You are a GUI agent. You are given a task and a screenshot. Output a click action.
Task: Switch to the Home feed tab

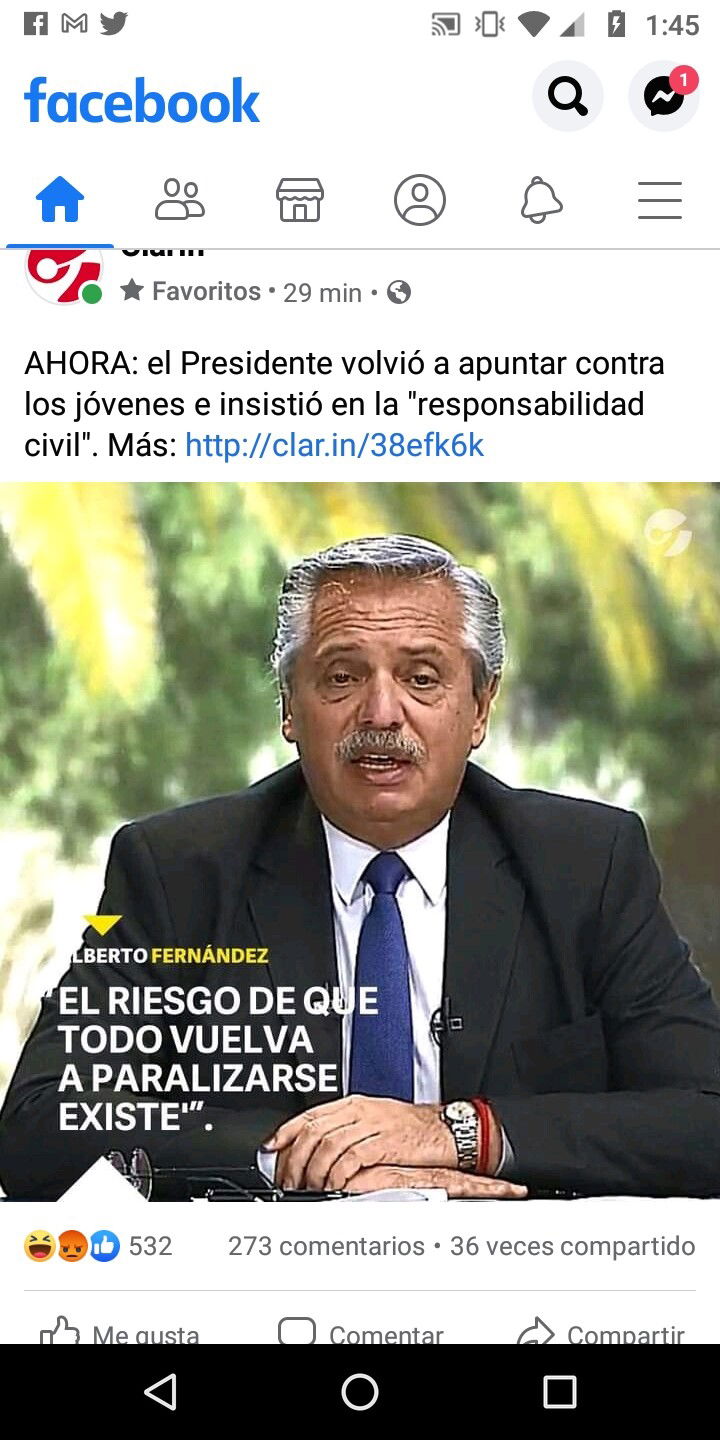(60, 200)
